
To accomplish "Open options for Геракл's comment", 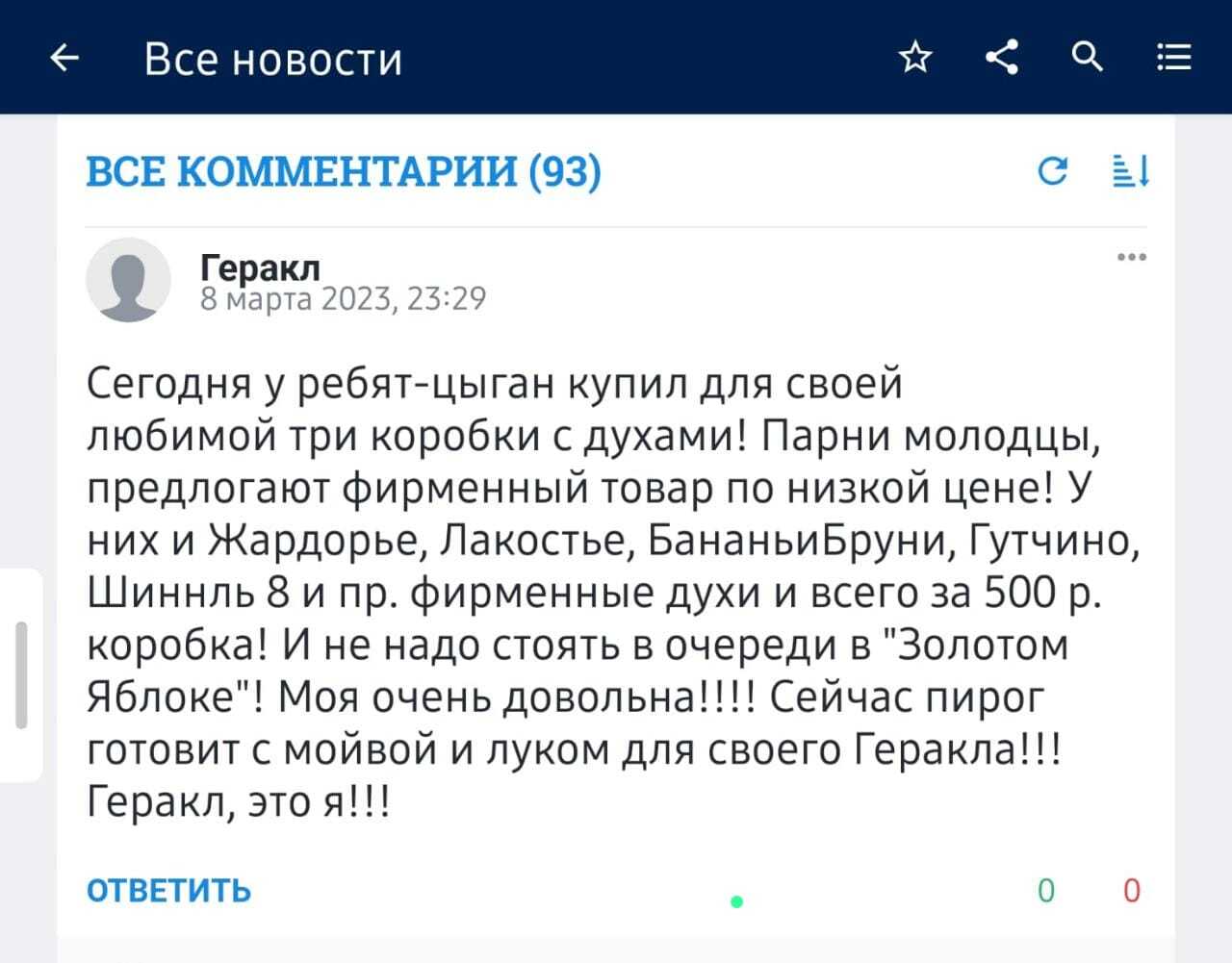I will [1132, 257].
